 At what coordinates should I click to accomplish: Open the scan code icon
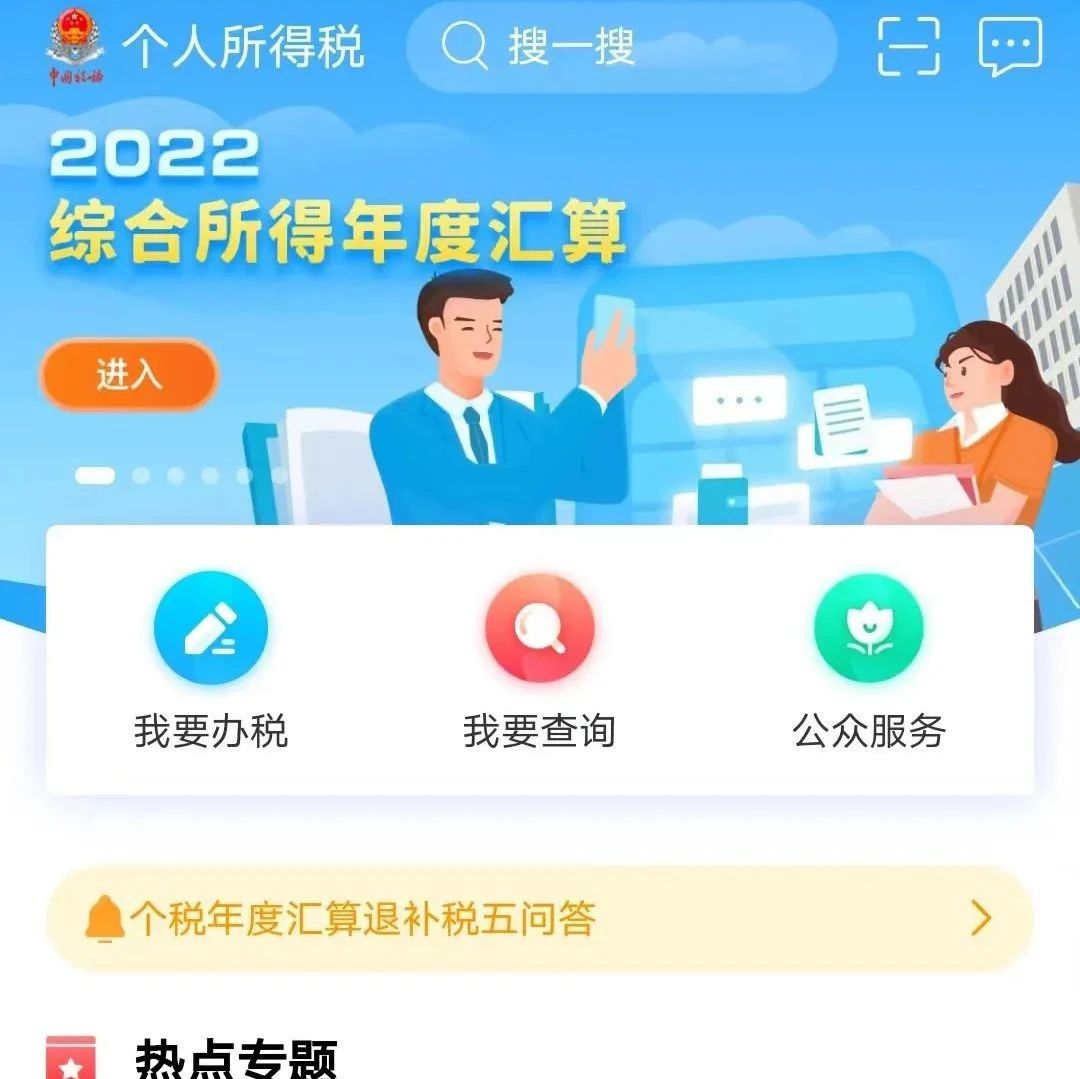click(x=909, y=47)
